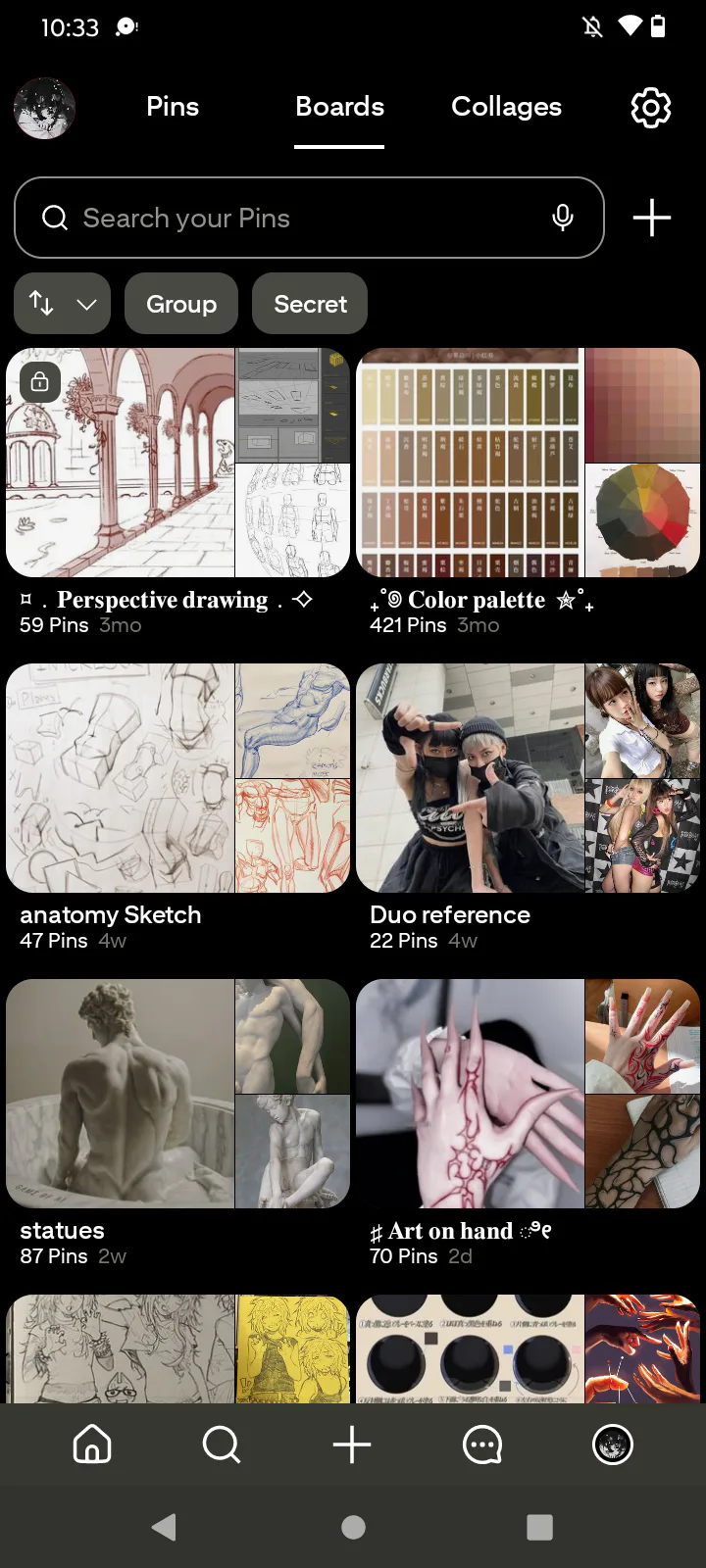706x1568 pixels.
Task: Create a new board with the plus icon
Action: tap(652, 218)
